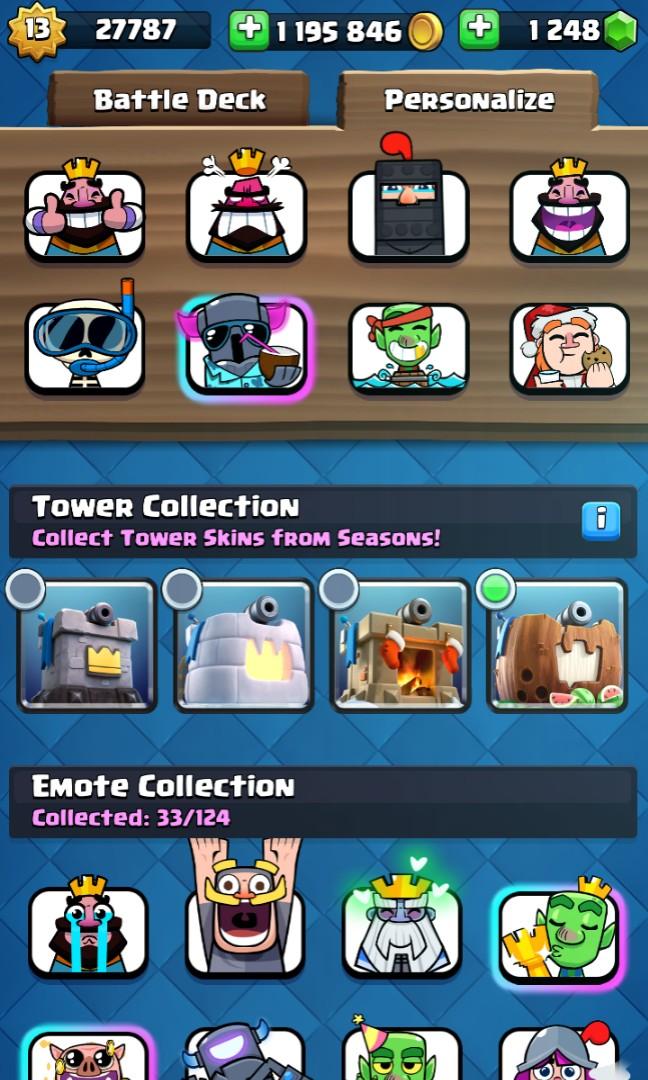The height and width of the screenshot is (1080, 648).
Task: Add more gold with the plus button
Action: click(x=248, y=30)
